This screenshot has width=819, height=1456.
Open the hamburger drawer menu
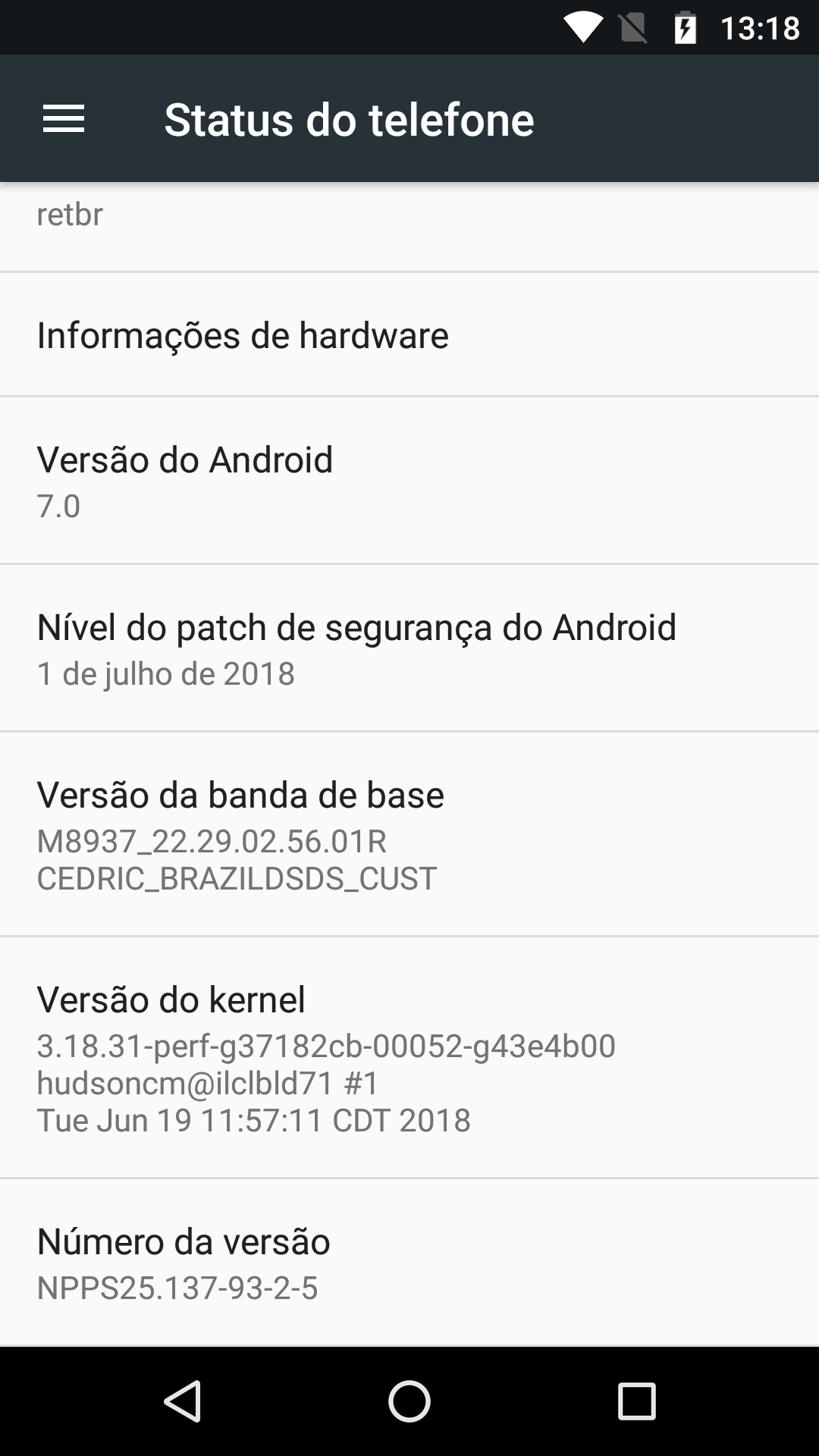[64, 119]
